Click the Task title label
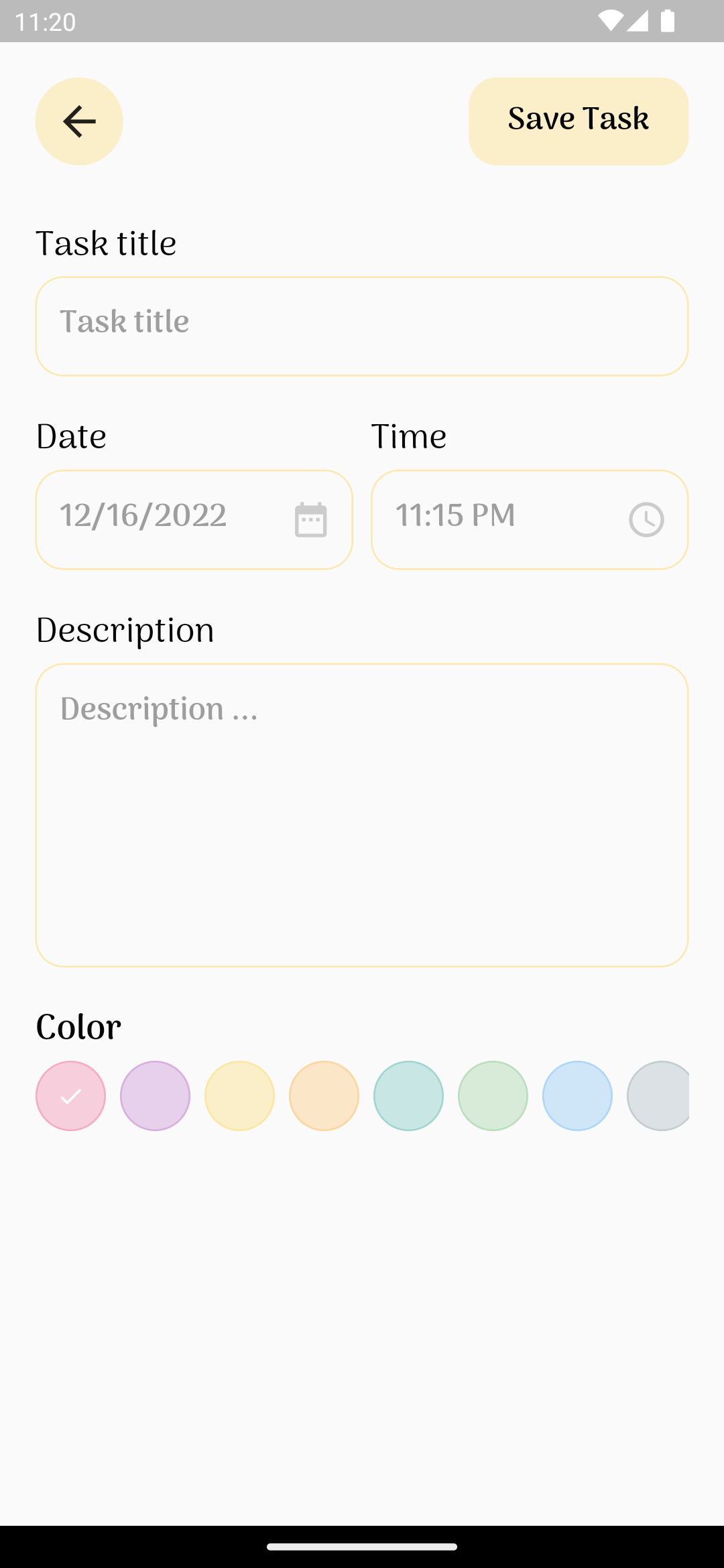The height and width of the screenshot is (1568, 724). pyautogui.click(x=106, y=243)
